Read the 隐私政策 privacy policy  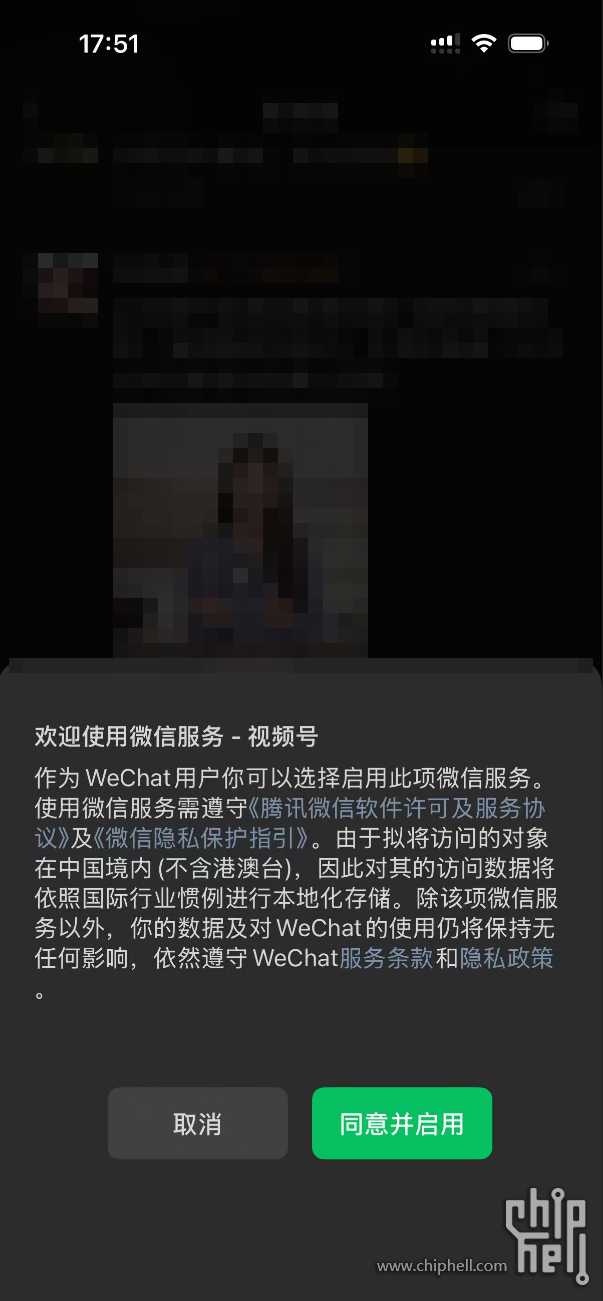(506, 958)
